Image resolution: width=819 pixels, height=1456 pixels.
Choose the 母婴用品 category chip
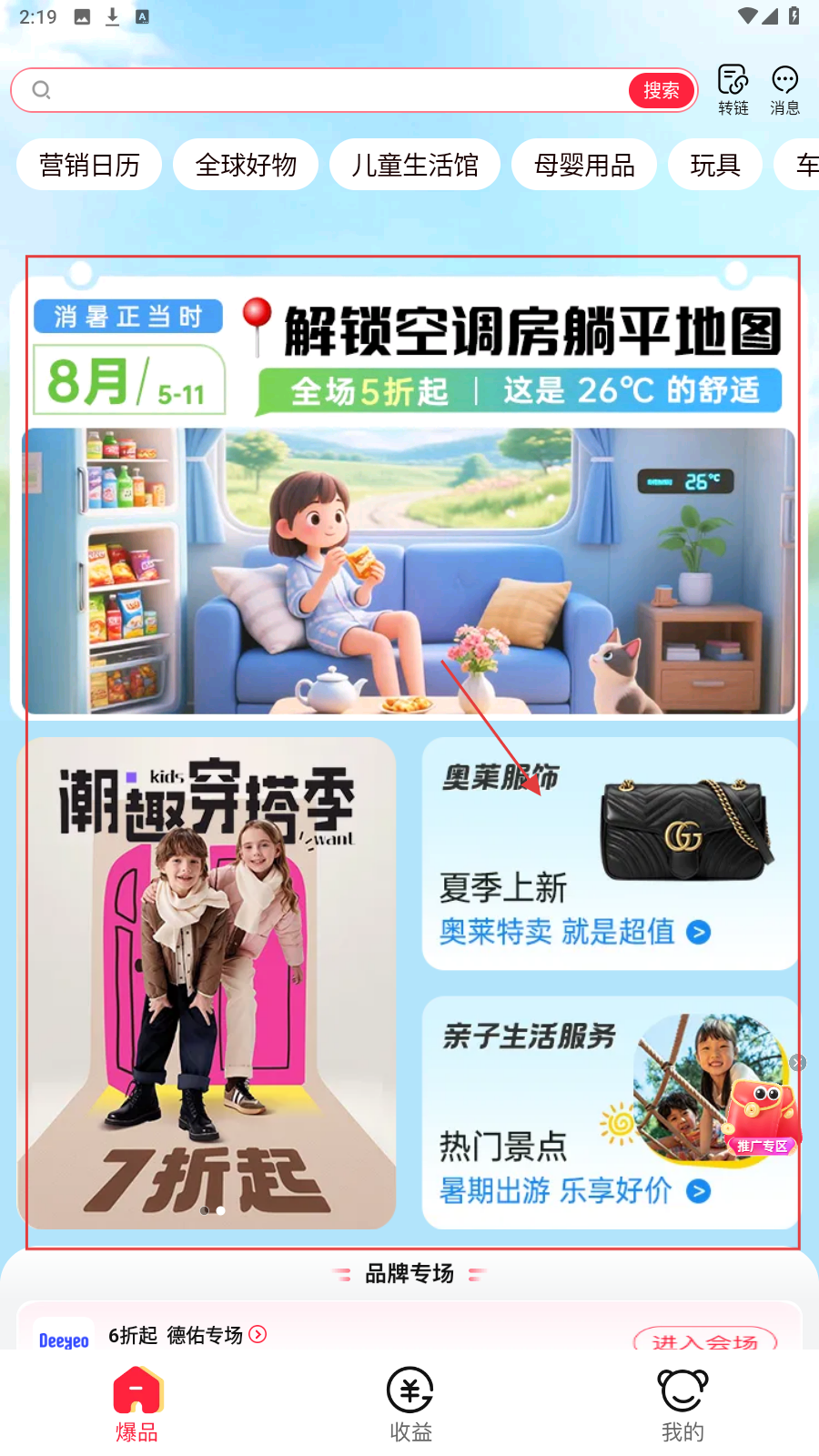pos(584,165)
